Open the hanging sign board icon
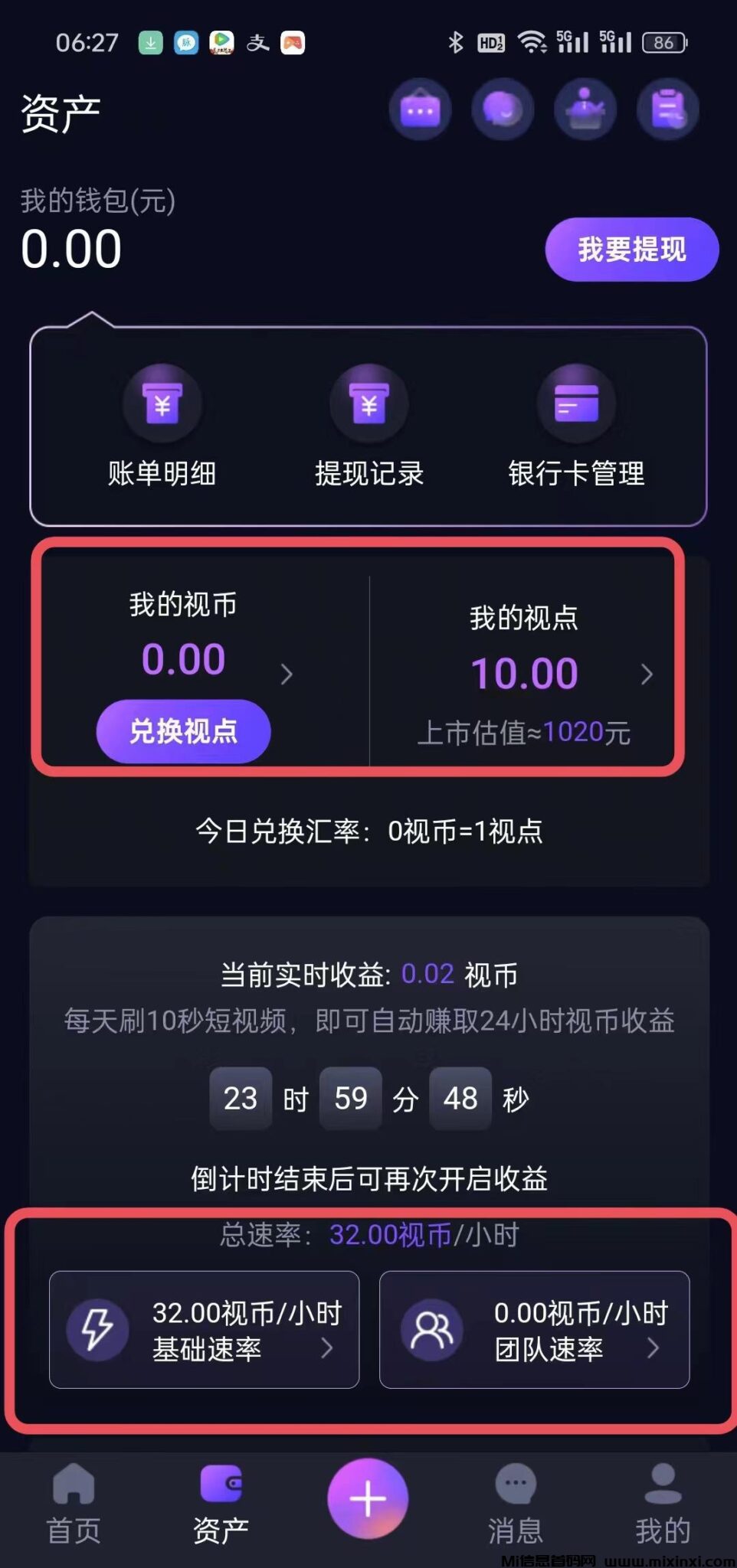 [x=420, y=110]
